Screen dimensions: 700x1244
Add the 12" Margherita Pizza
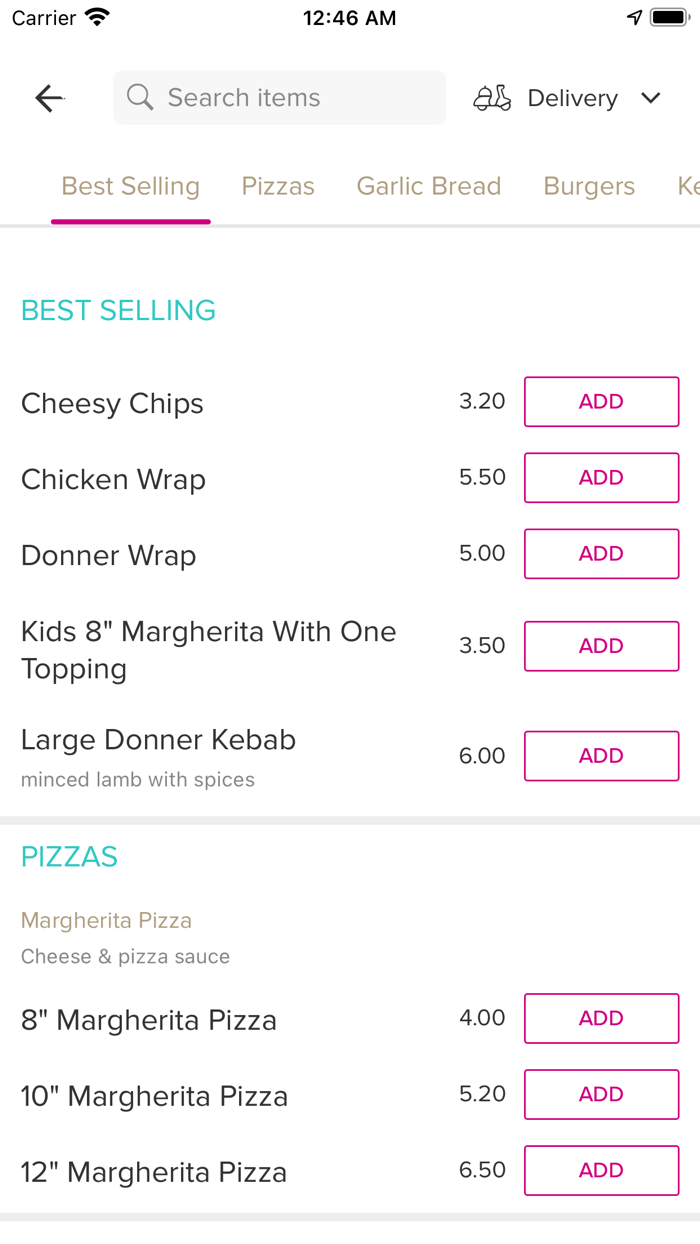[601, 1170]
